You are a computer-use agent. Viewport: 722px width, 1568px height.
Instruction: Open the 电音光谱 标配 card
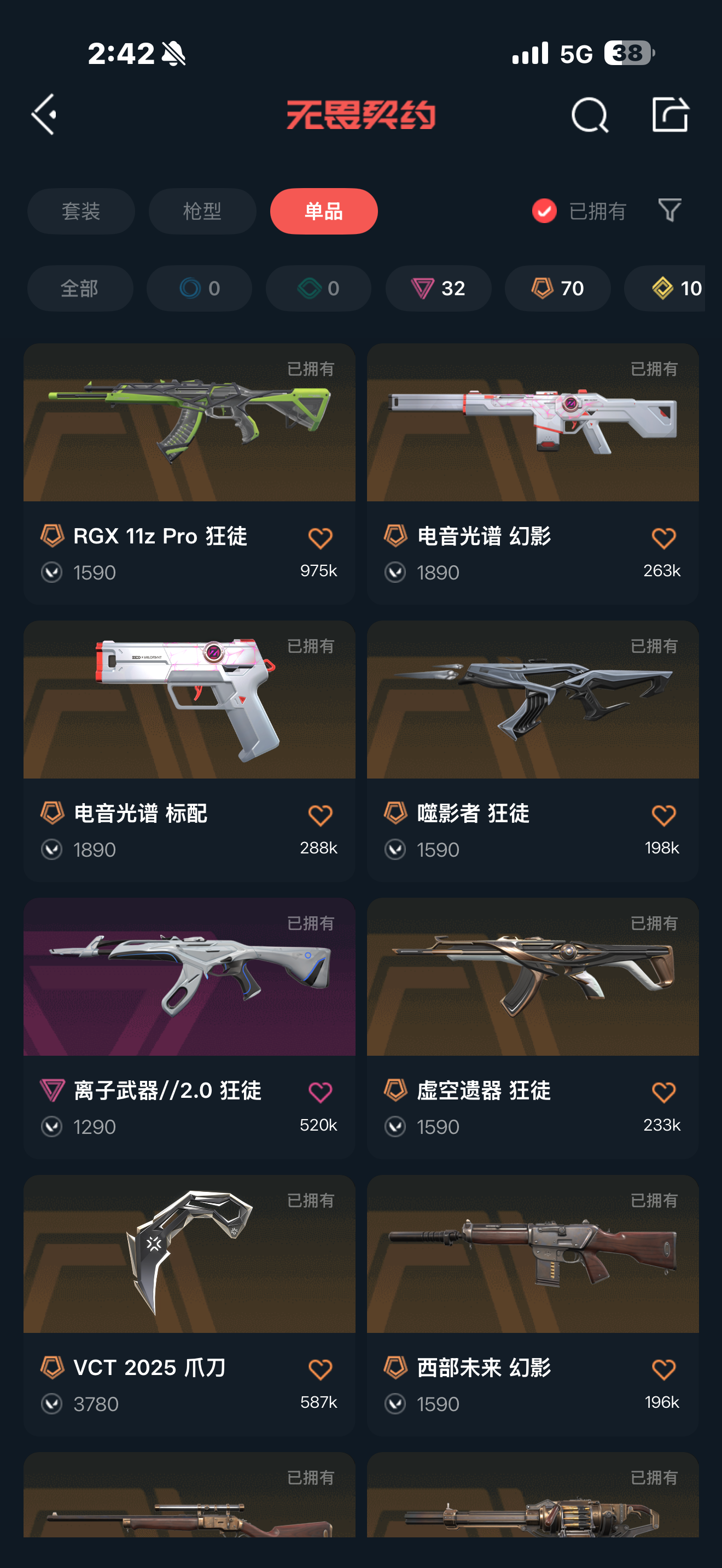tap(189, 751)
